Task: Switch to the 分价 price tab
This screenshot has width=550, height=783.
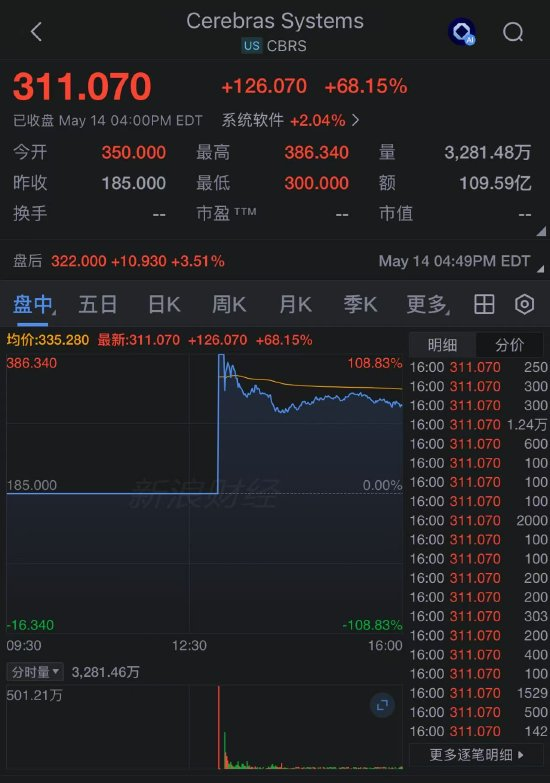Action: coord(510,345)
